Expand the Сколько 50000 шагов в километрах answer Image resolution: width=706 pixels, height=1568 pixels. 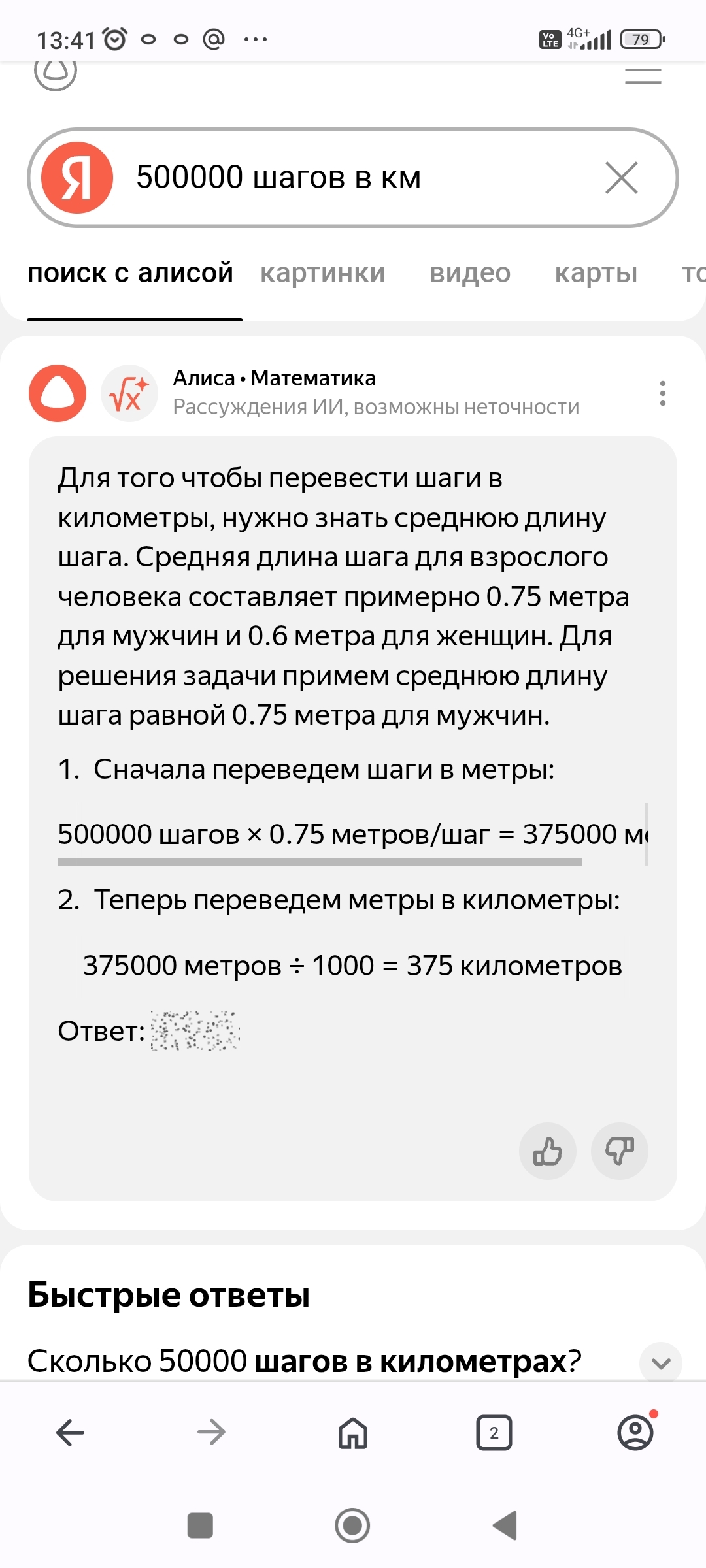tap(661, 1363)
